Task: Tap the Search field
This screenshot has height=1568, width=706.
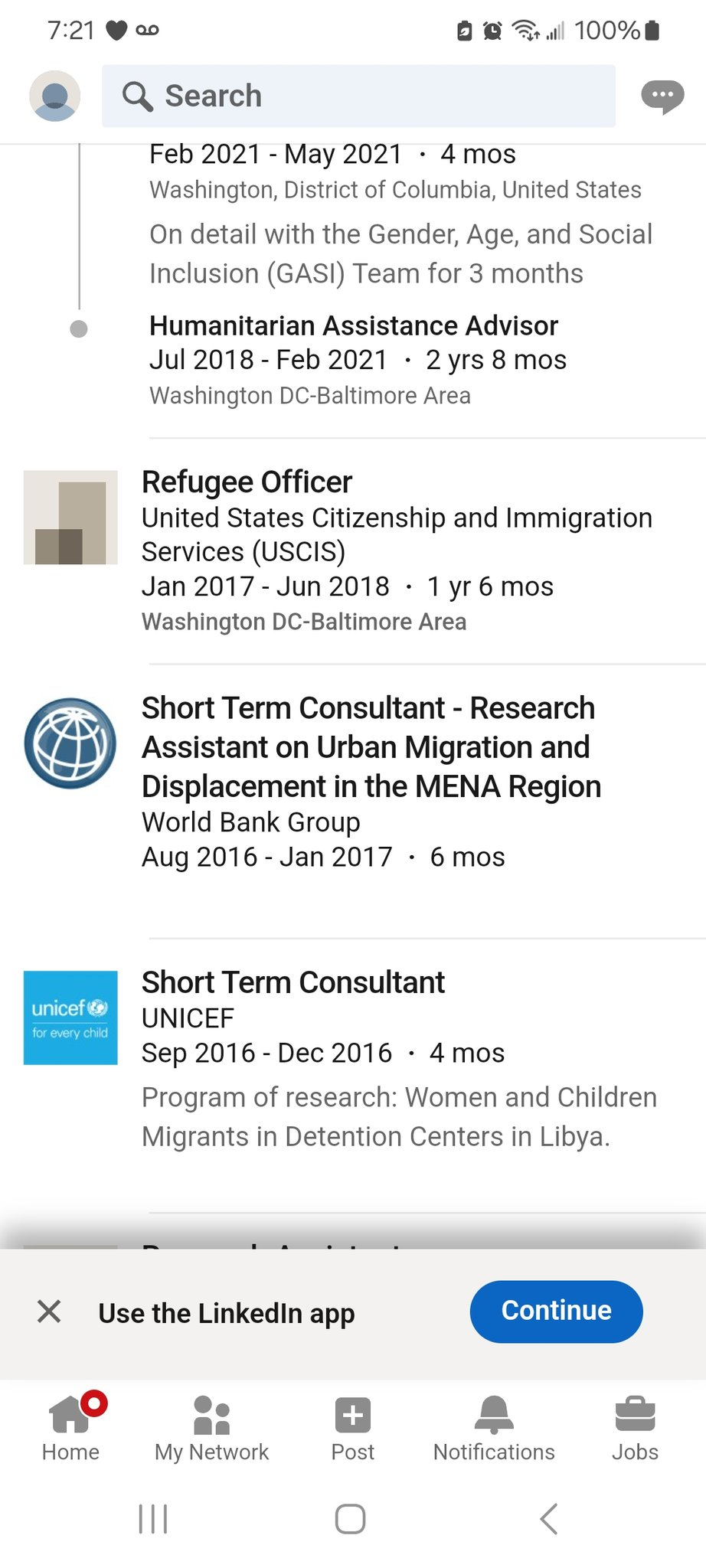Action: coord(358,96)
